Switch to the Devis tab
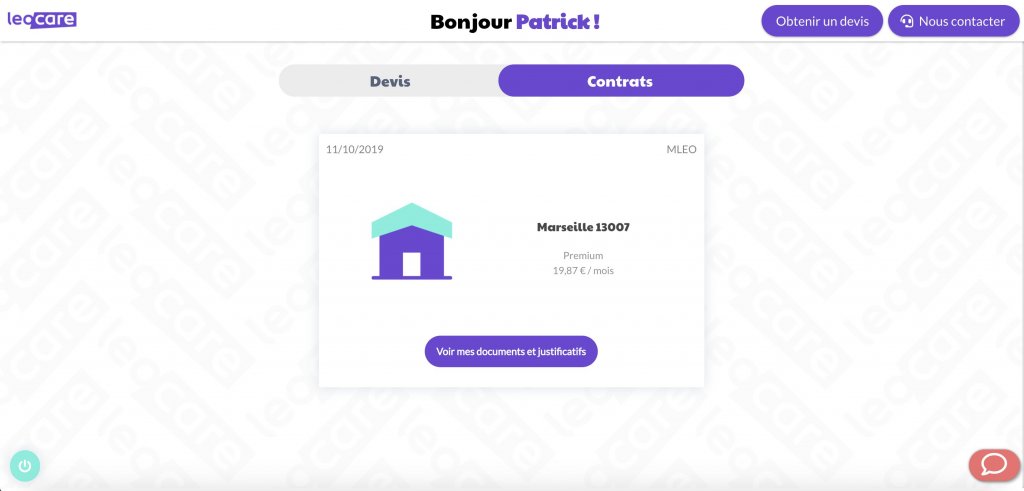The height and width of the screenshot is (491, 1024). pyautogui.click(x=389, y=81)
